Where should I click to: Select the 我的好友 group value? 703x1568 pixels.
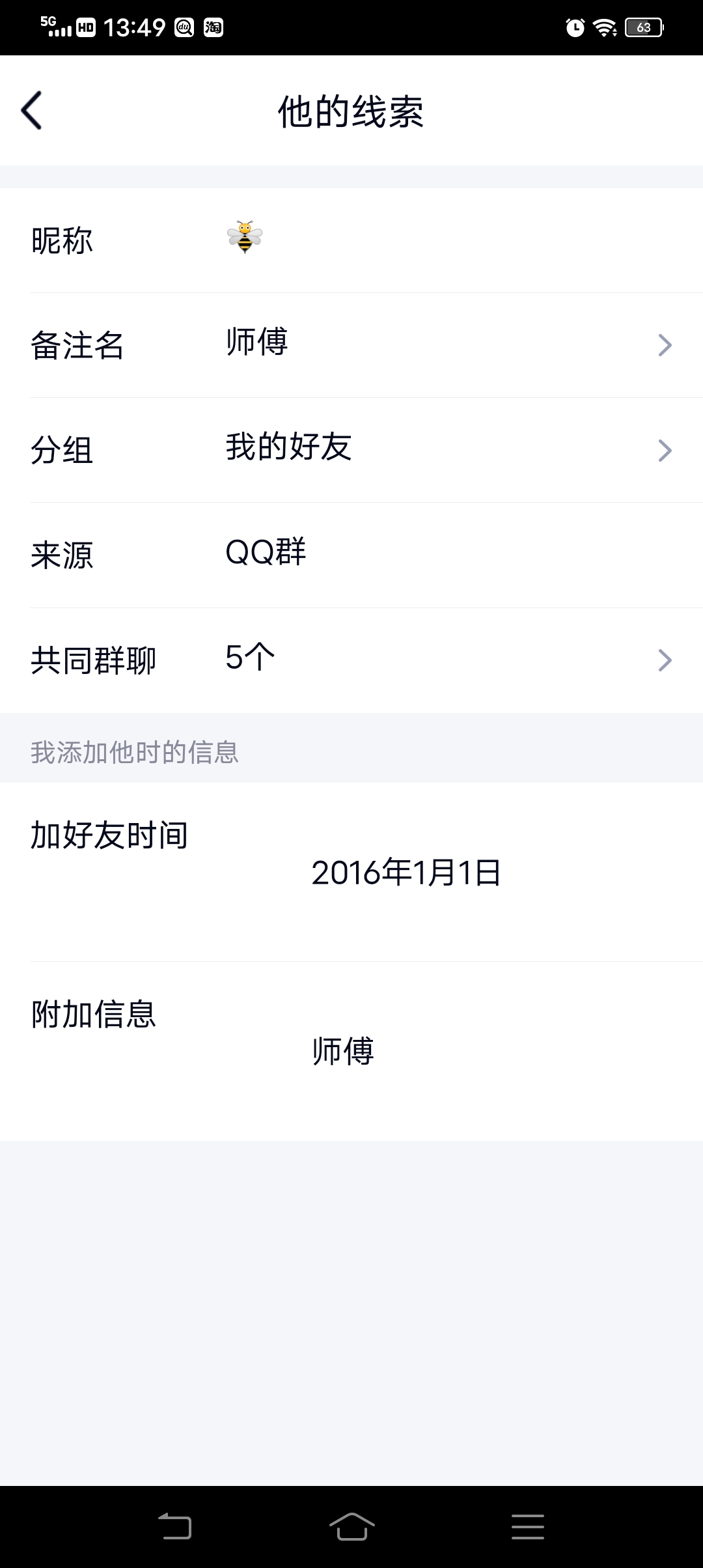pos(286,448)
